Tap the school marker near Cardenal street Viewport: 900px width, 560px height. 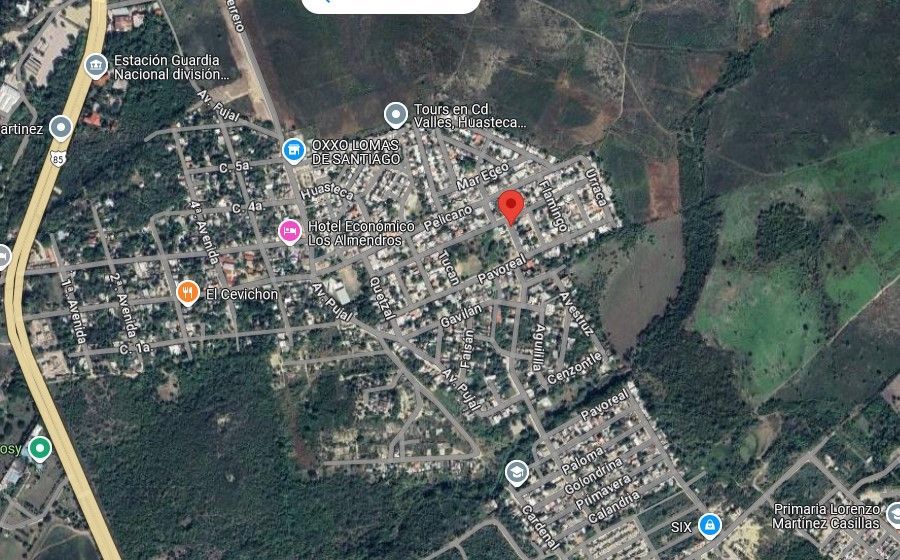tap(517, 473)
